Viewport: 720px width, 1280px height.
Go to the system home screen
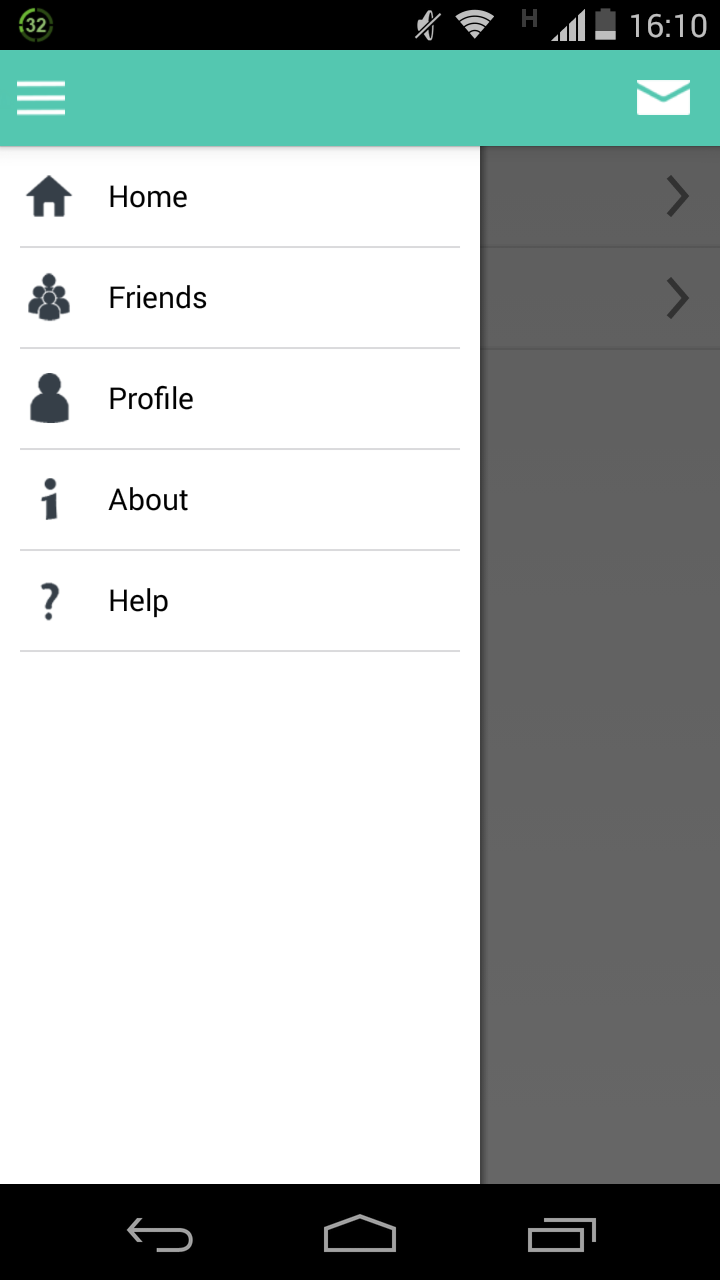tap(360, 1234)
